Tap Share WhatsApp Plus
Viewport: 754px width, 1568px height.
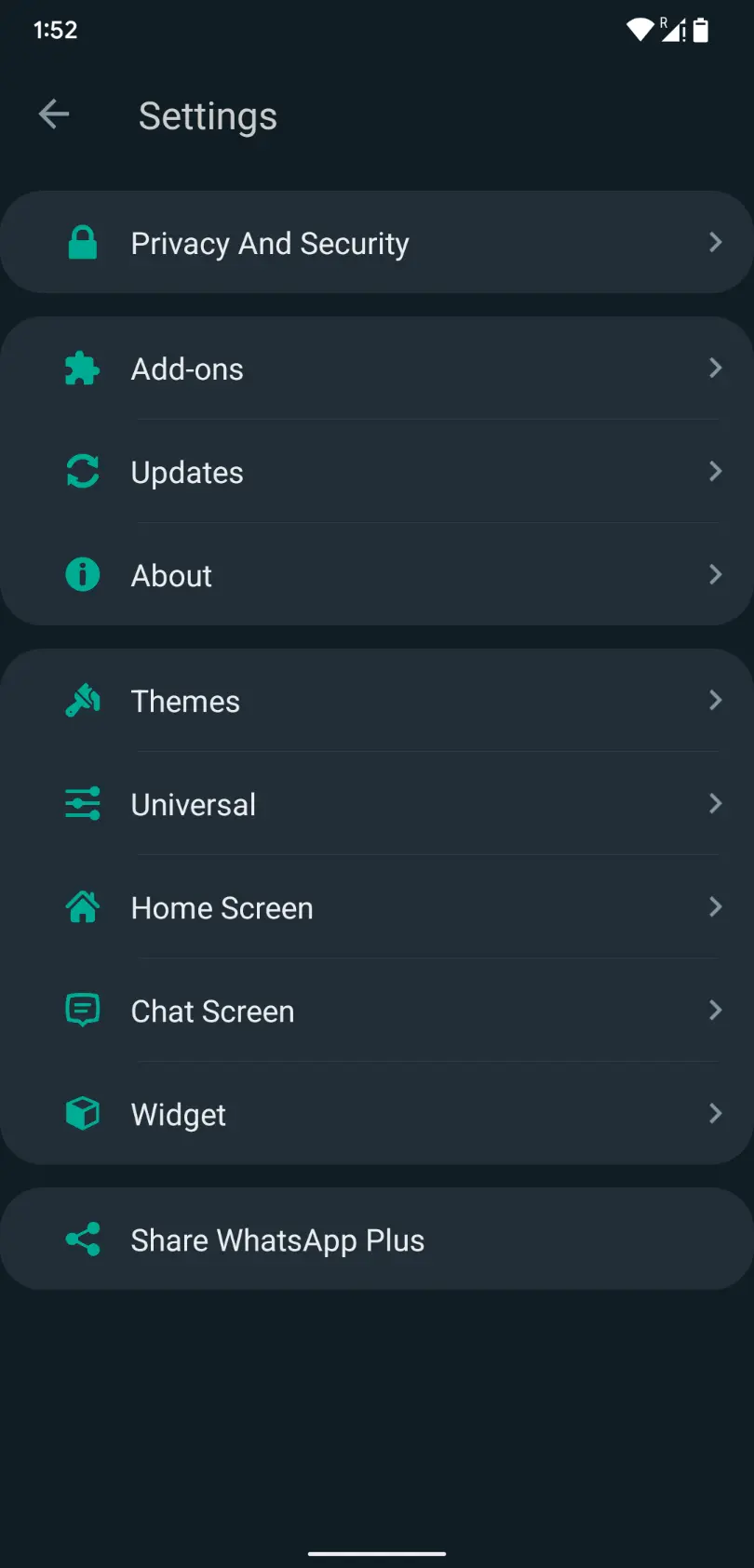(376, 1240)
